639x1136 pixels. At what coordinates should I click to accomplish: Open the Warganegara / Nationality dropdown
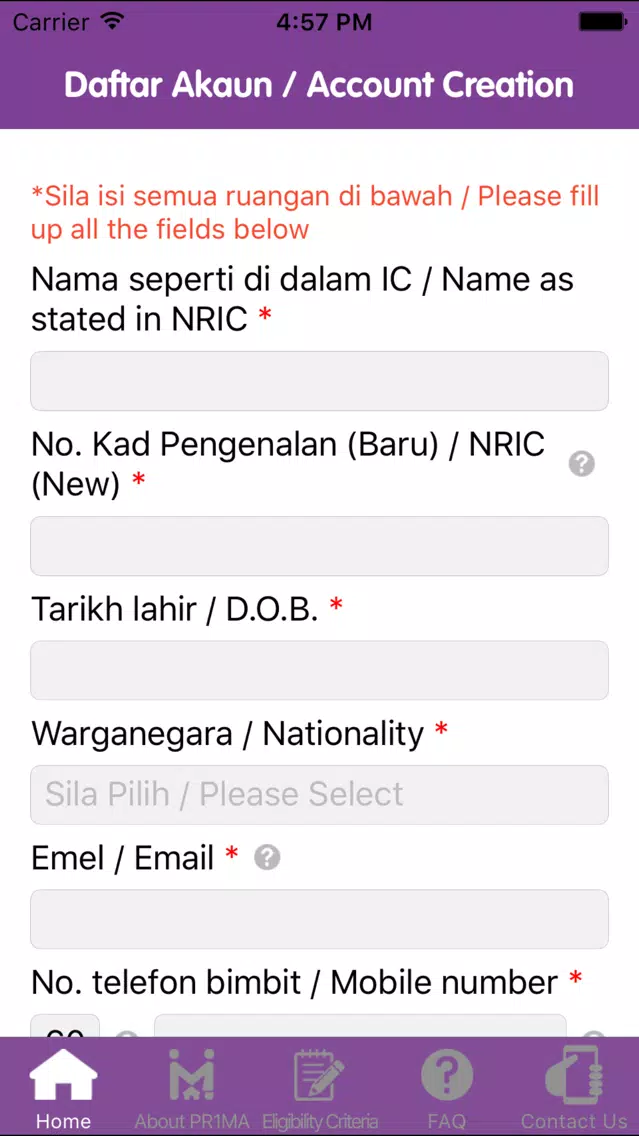[x=319, y=795]
